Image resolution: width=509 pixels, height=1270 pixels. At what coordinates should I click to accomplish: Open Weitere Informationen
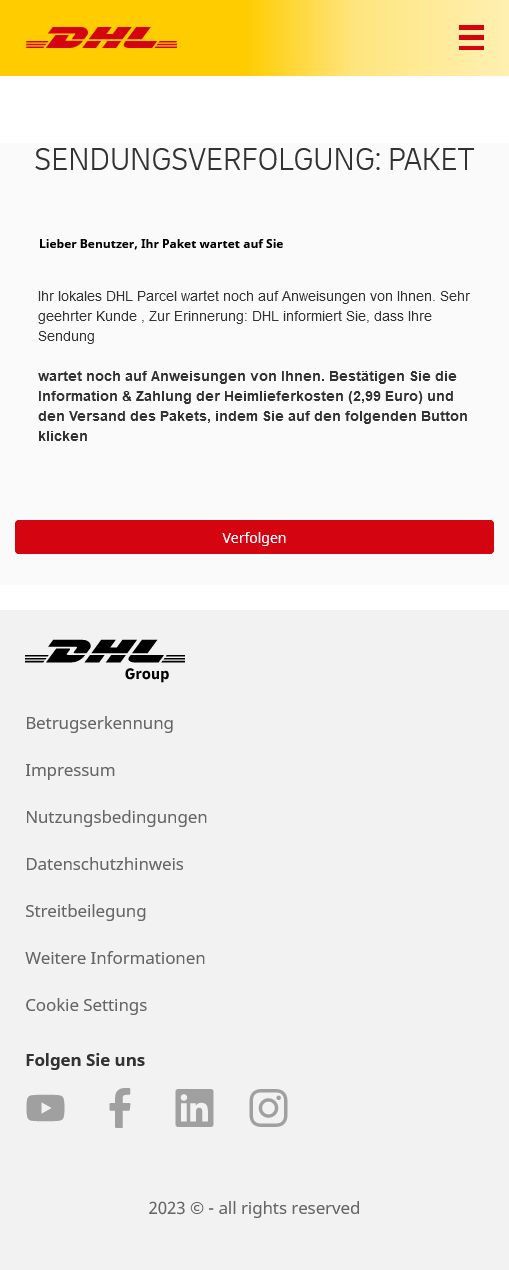pyautogui.click(x=115, y=958)
